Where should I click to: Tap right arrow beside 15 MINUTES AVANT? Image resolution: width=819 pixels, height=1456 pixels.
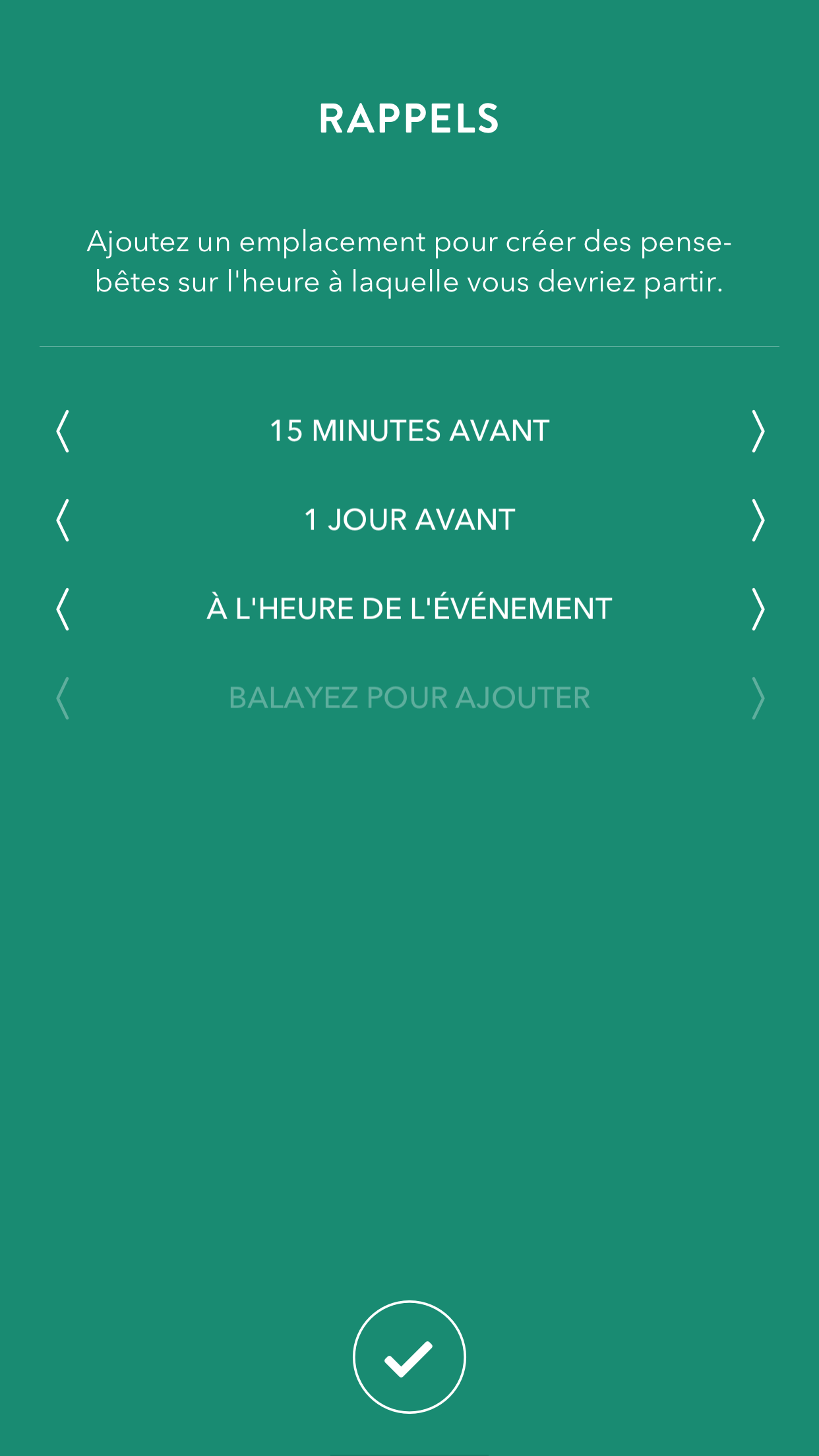click(758, 431)
